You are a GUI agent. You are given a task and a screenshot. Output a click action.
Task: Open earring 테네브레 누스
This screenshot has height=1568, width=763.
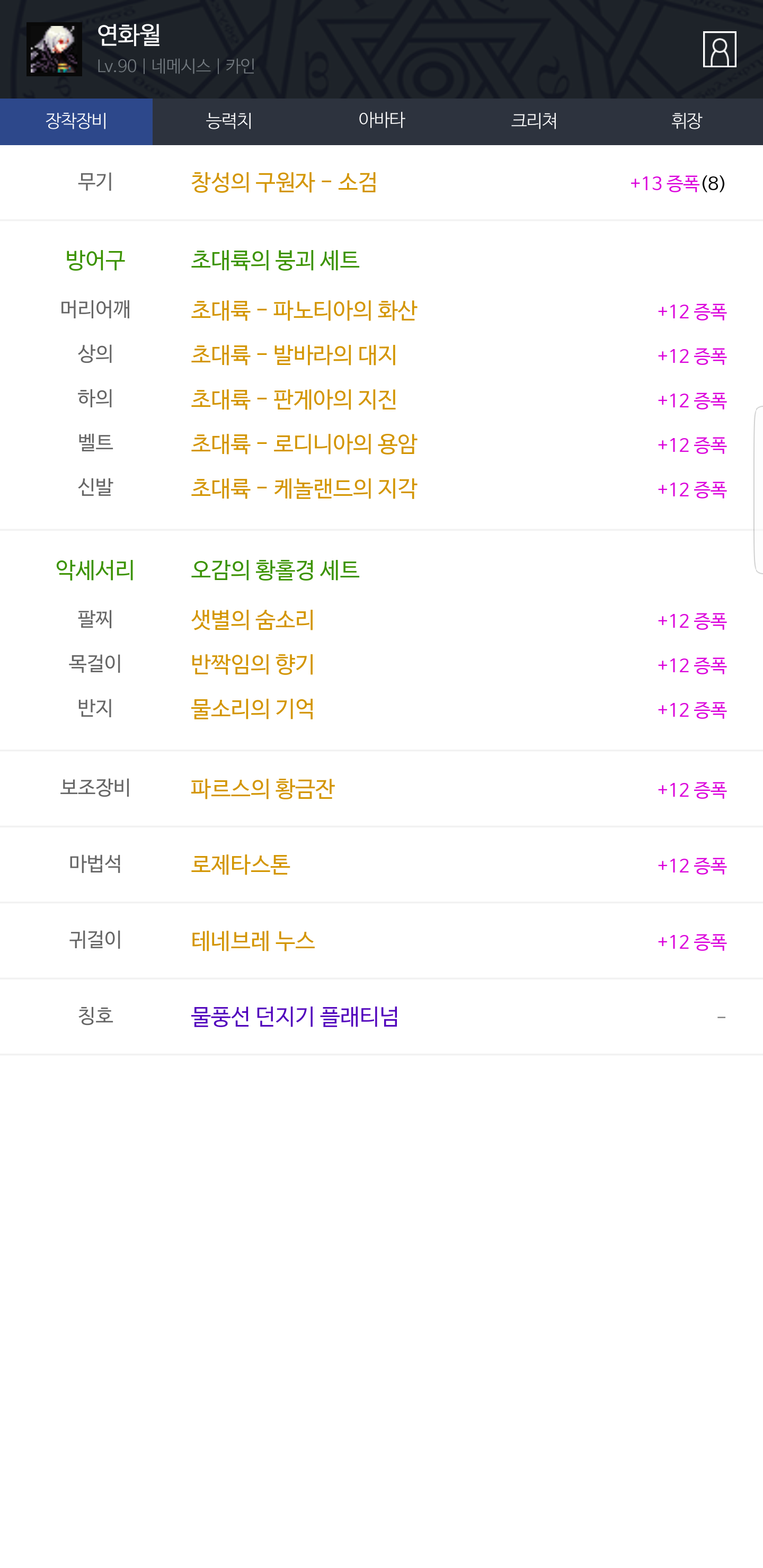pos(381,940)
